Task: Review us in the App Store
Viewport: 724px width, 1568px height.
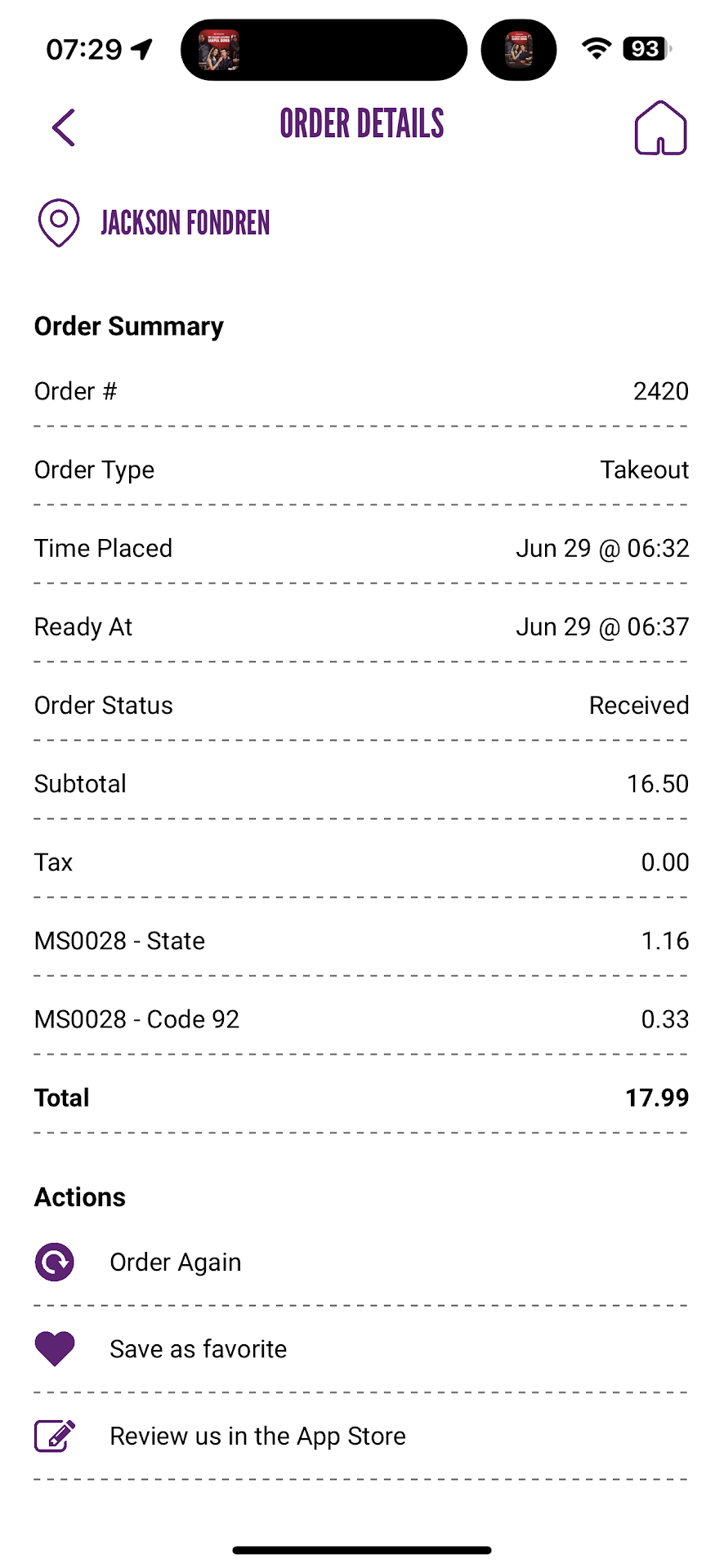Action: click(257, 1436)
